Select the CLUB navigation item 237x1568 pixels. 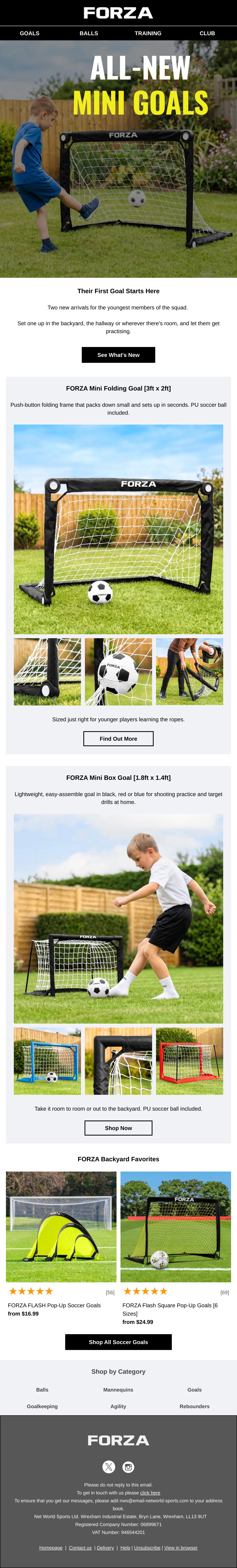pyautogui.click(x=207, y=33)
